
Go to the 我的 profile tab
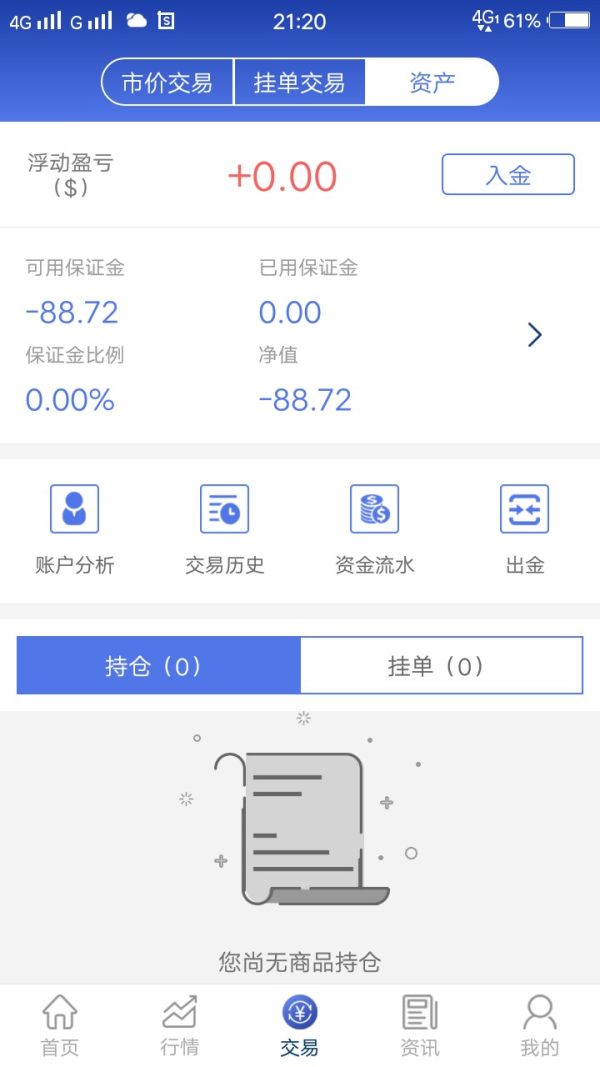[540, 1026]
